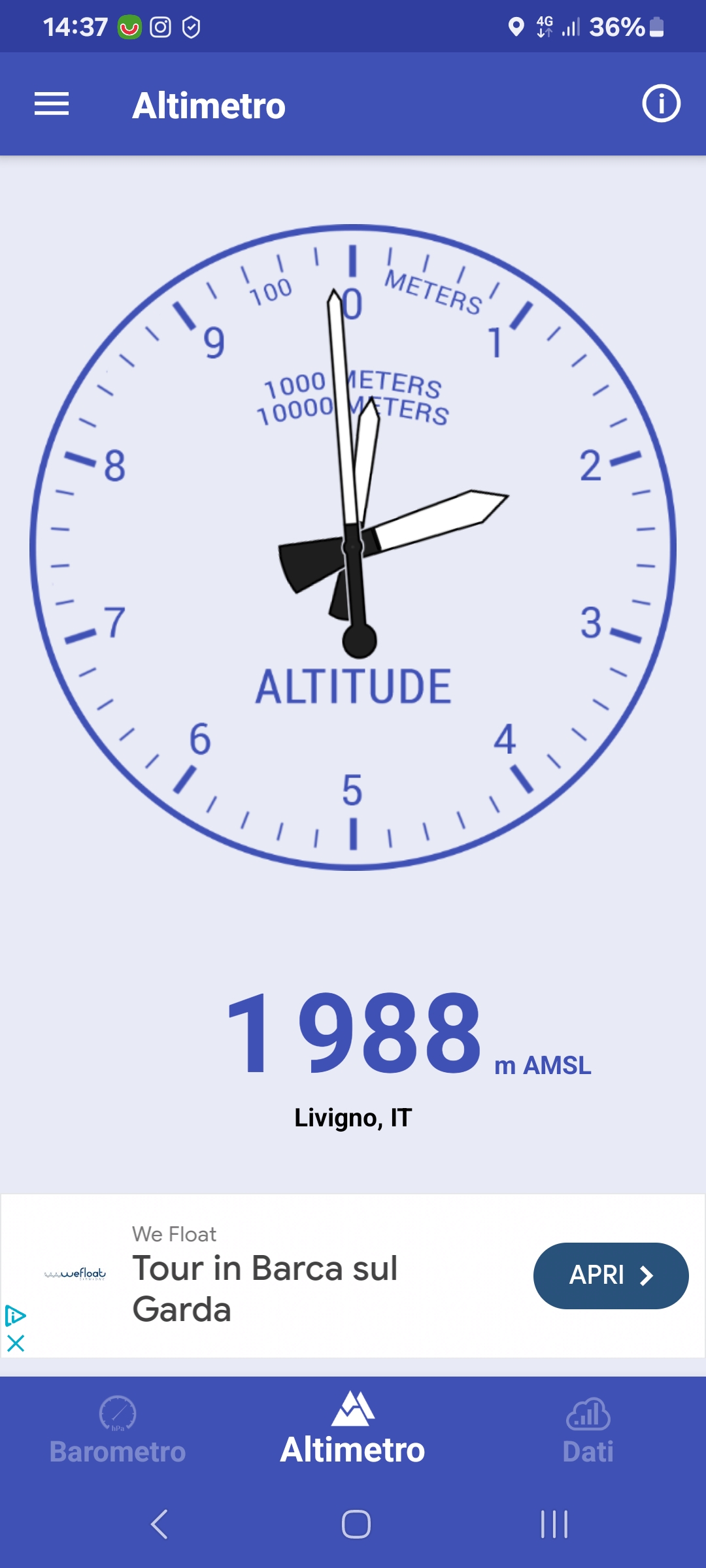Viewport: 706px width, 1568px height.
Task: Open the hamburger drawer menu
Action: (52, 104)
